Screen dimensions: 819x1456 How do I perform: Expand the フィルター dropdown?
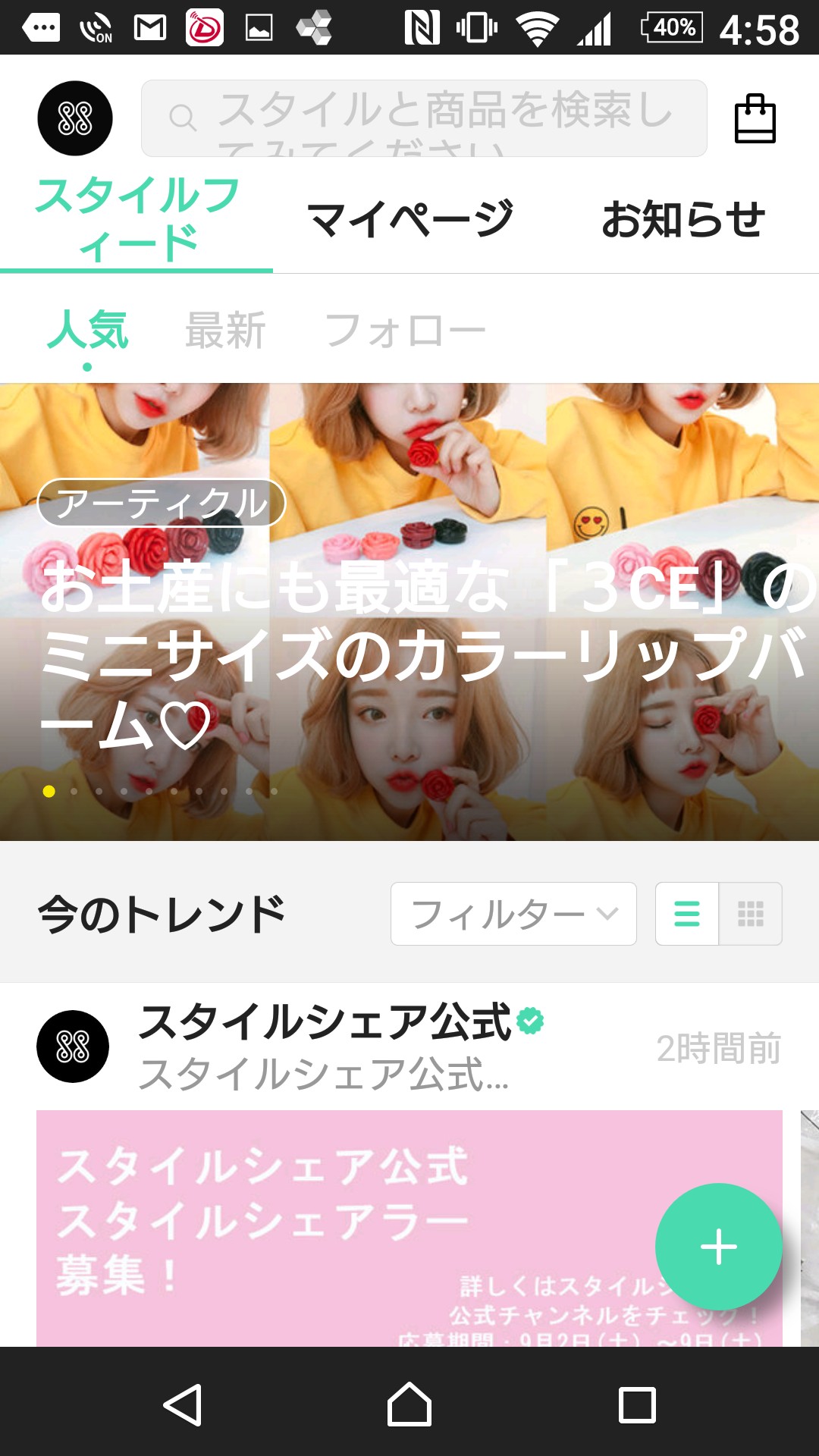coord(513,914)
